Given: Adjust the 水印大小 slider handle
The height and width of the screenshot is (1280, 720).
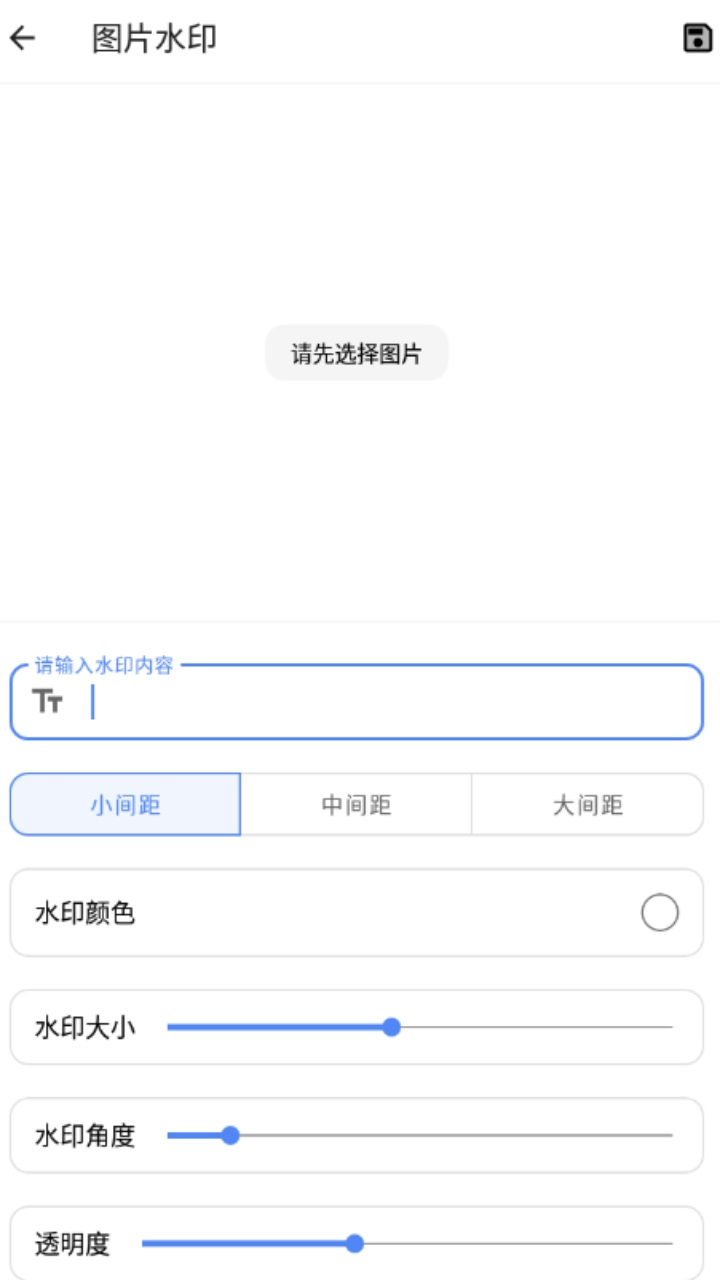Looking at the screenshot, I should click(x=392, y=1027).
